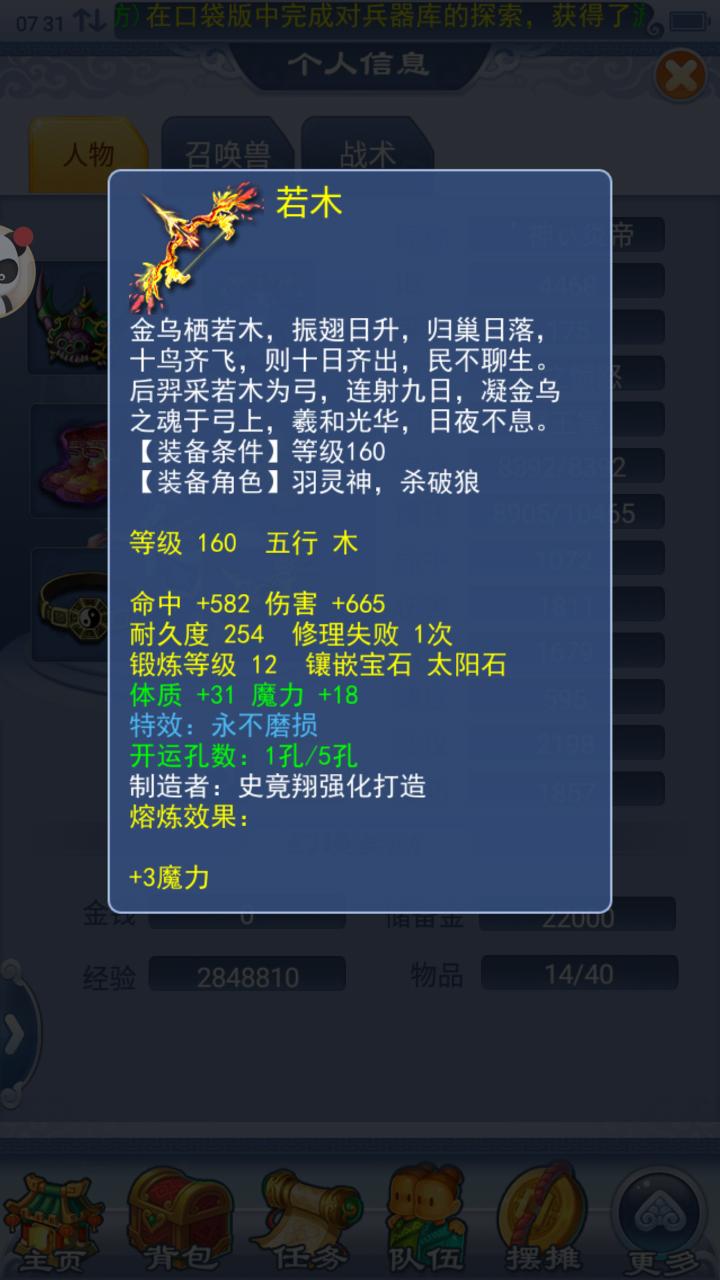Tap the panda avatar icon
Screen dimensions: 720x1280
pyautogui.click(x=14, y=262)
